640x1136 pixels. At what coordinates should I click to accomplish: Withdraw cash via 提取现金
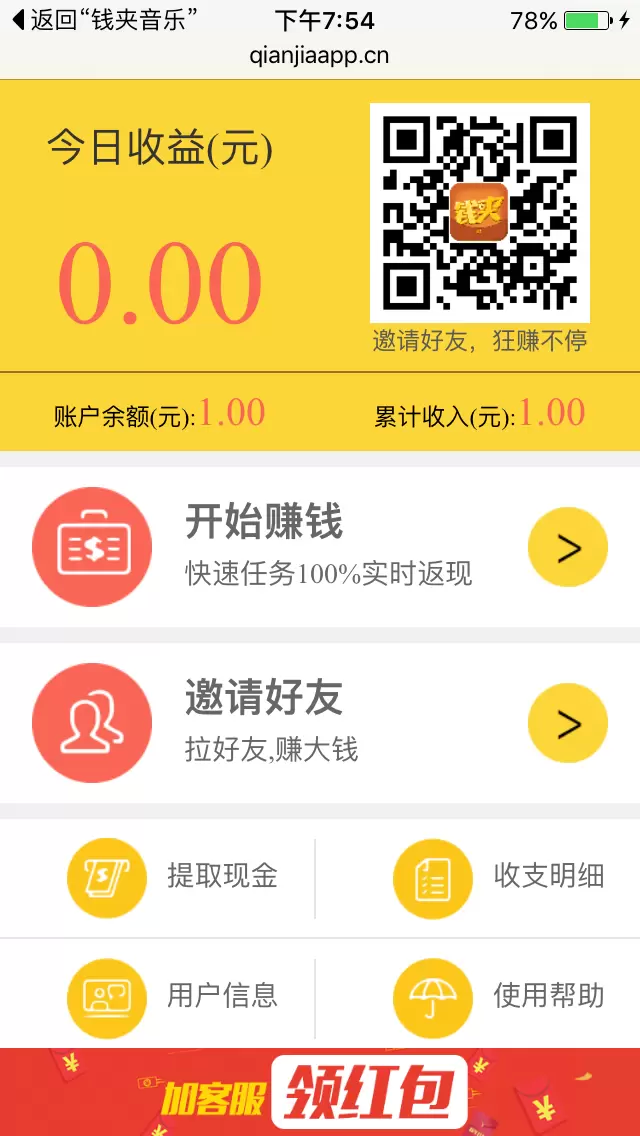pyautogui.click(x=172, y=878)
